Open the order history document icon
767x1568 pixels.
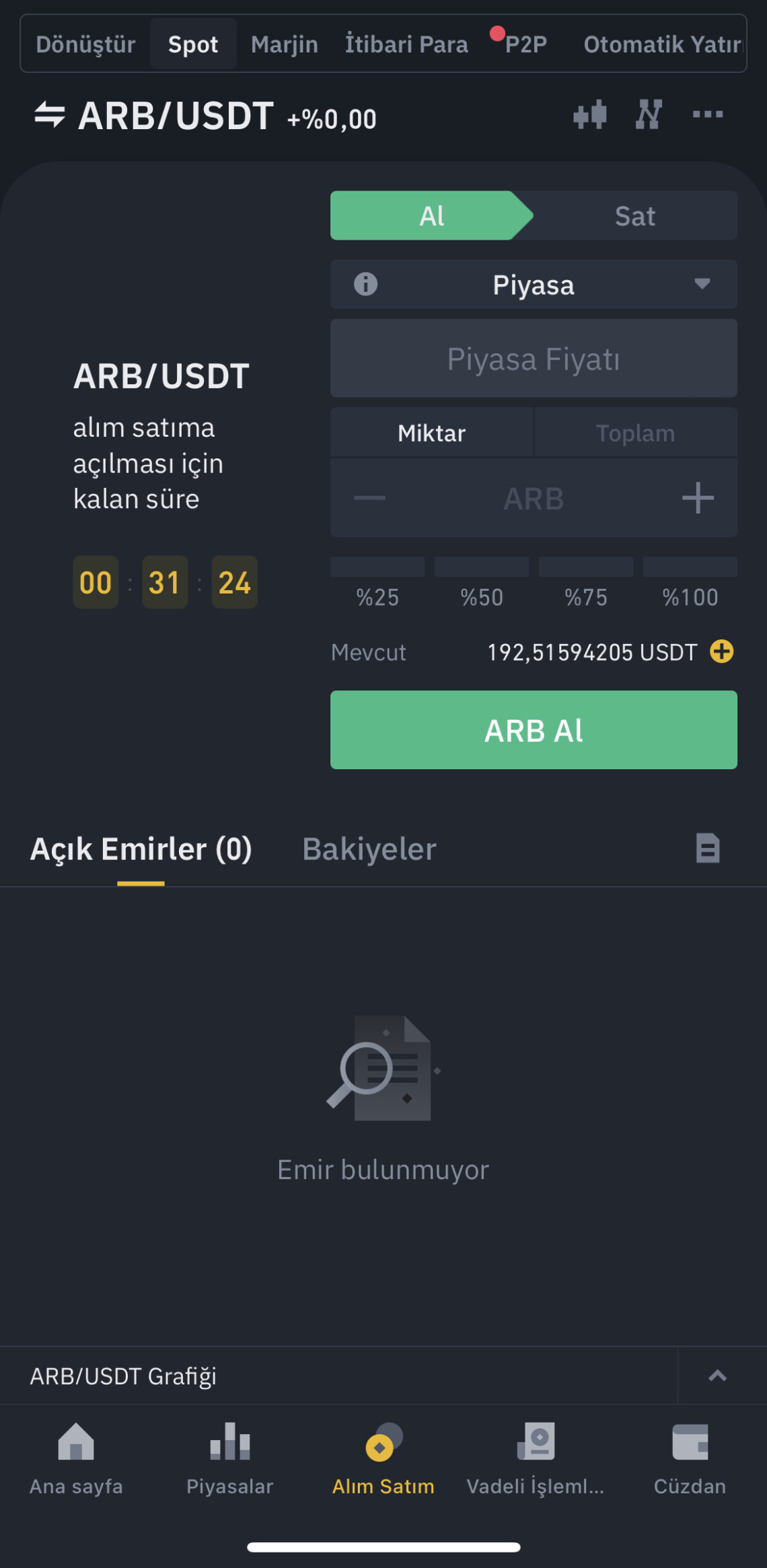pyautogui.click(x=707, y=849)
